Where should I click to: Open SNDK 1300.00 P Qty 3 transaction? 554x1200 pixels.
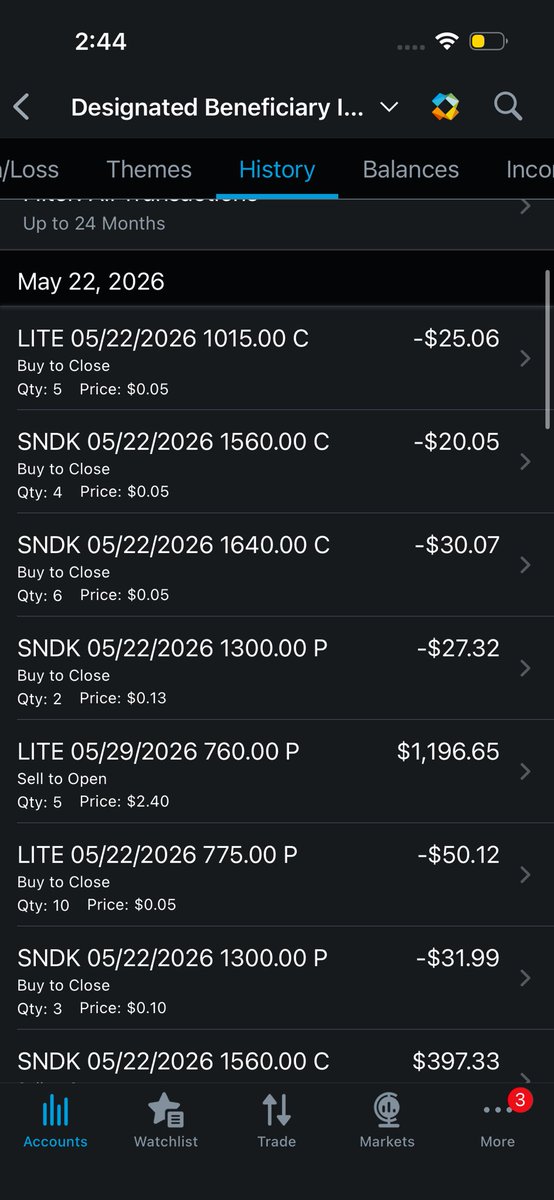pyautogui.click(x=277, y=978)
